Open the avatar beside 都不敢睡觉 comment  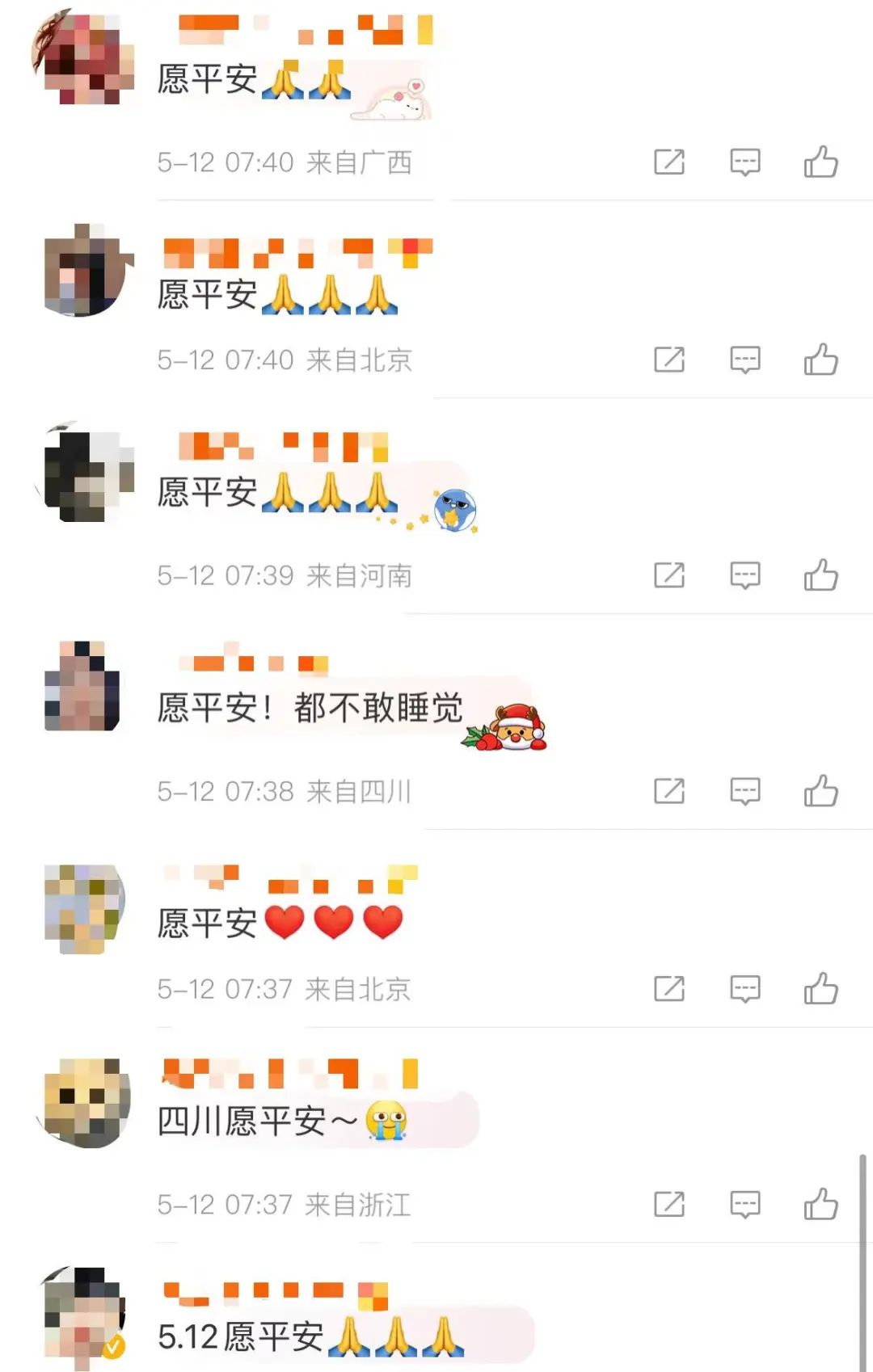tap(83, 687)
